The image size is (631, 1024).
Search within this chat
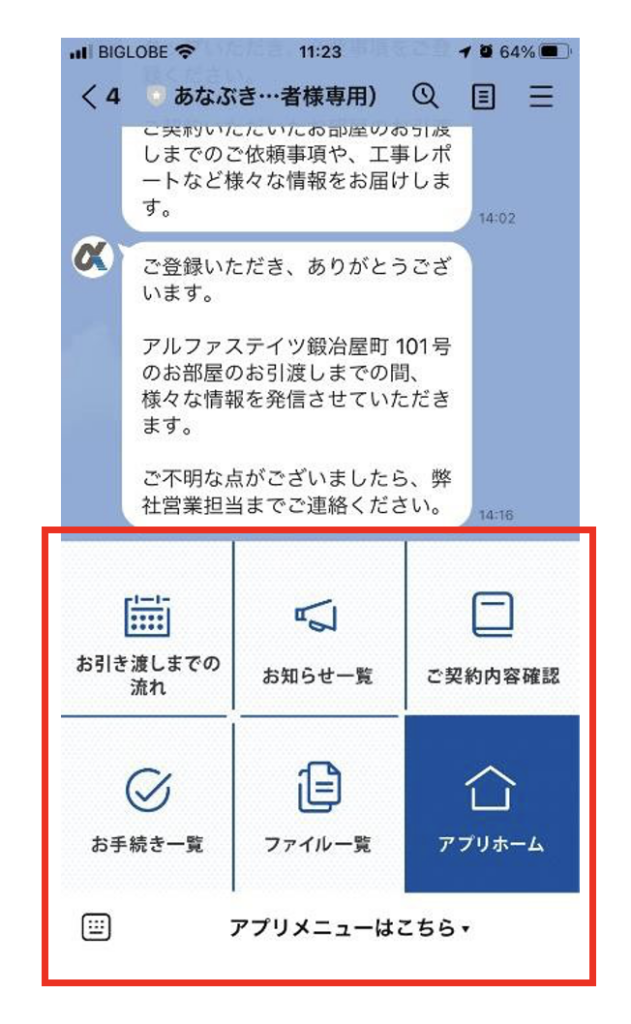[x=425, y=96]
